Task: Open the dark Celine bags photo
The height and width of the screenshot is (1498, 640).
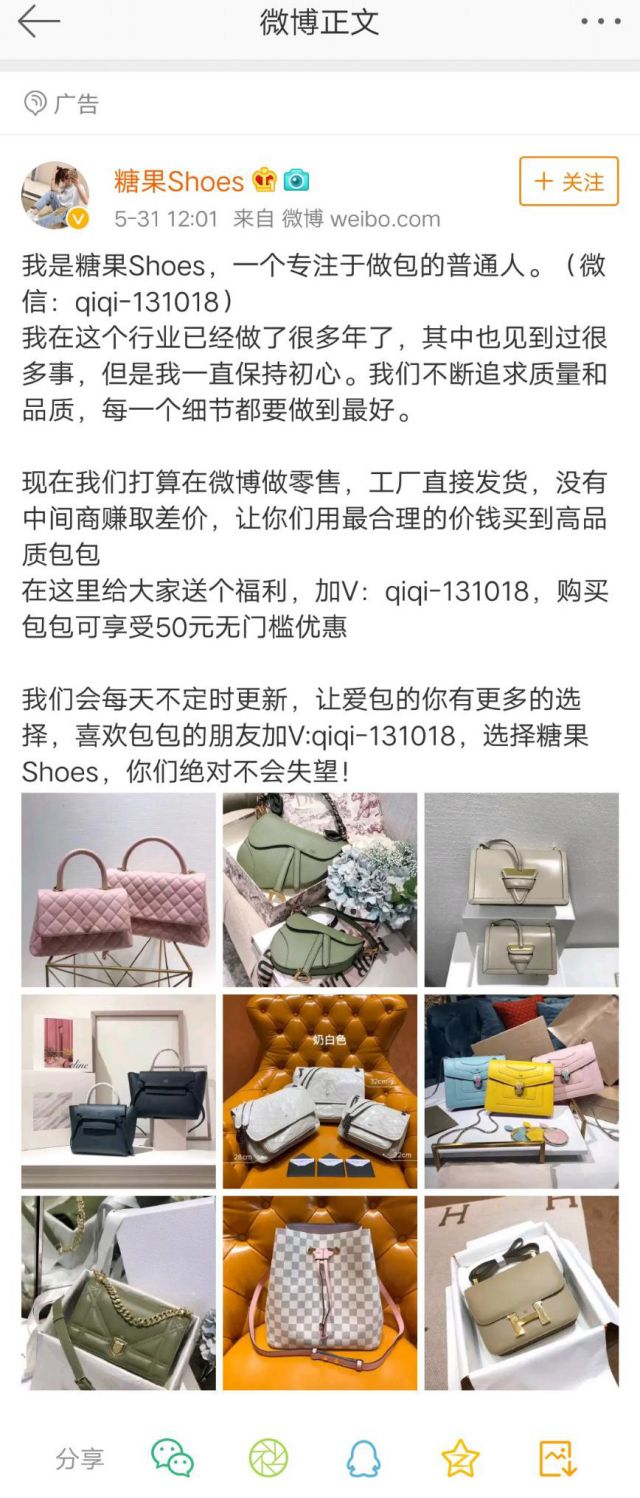Action: click(118, 1090)
